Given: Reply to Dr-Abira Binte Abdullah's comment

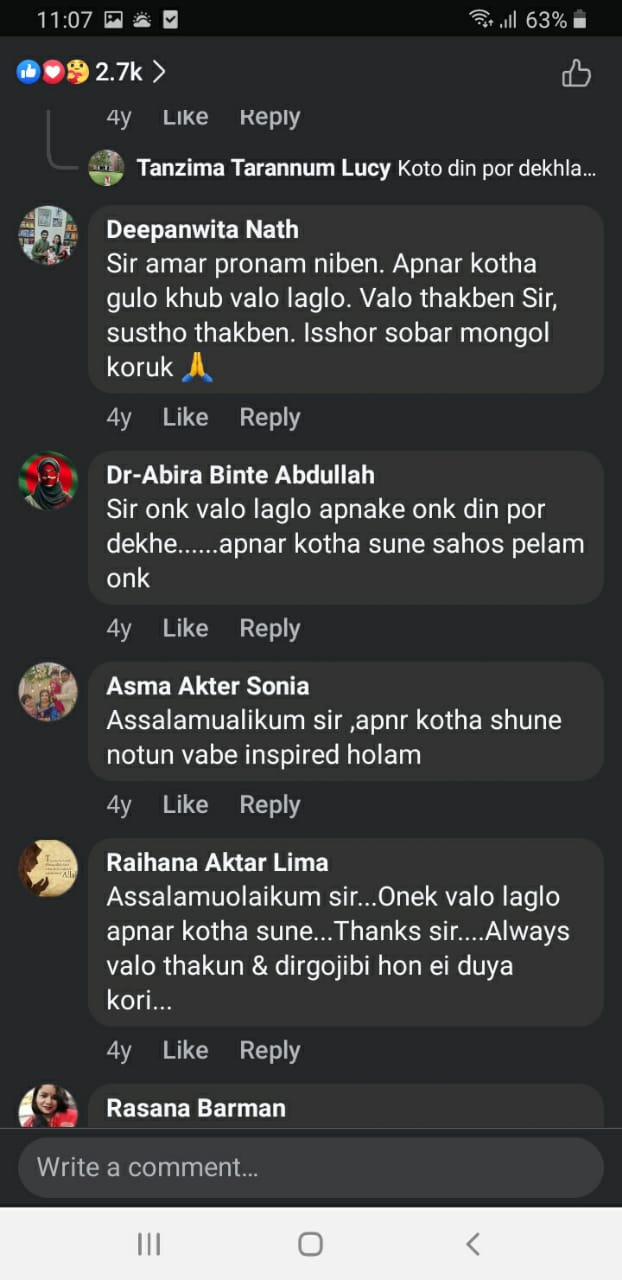Looking at the screenshot, I should pos(269,628).
